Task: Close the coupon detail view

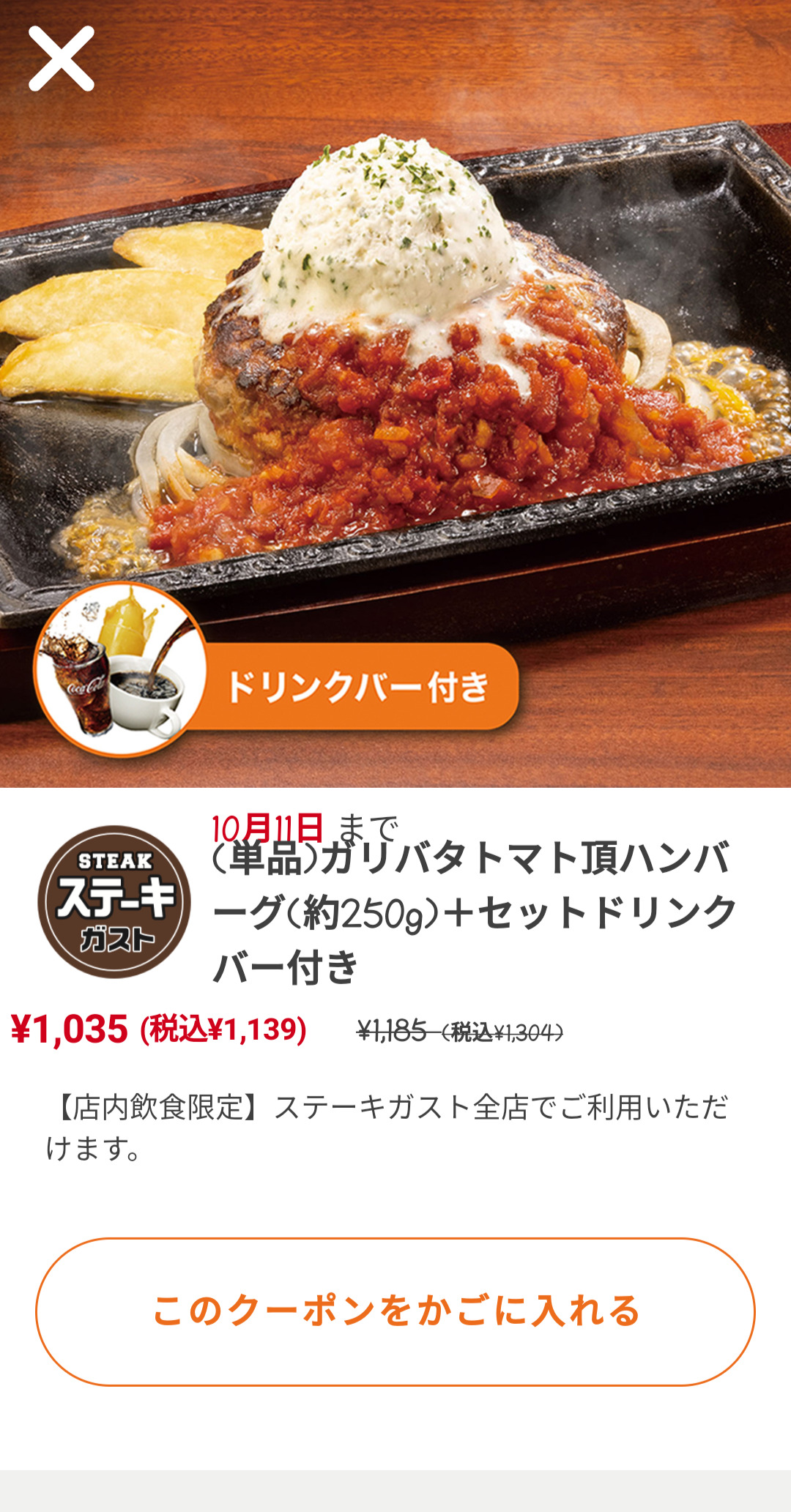Action: click(x=62, y=59)
